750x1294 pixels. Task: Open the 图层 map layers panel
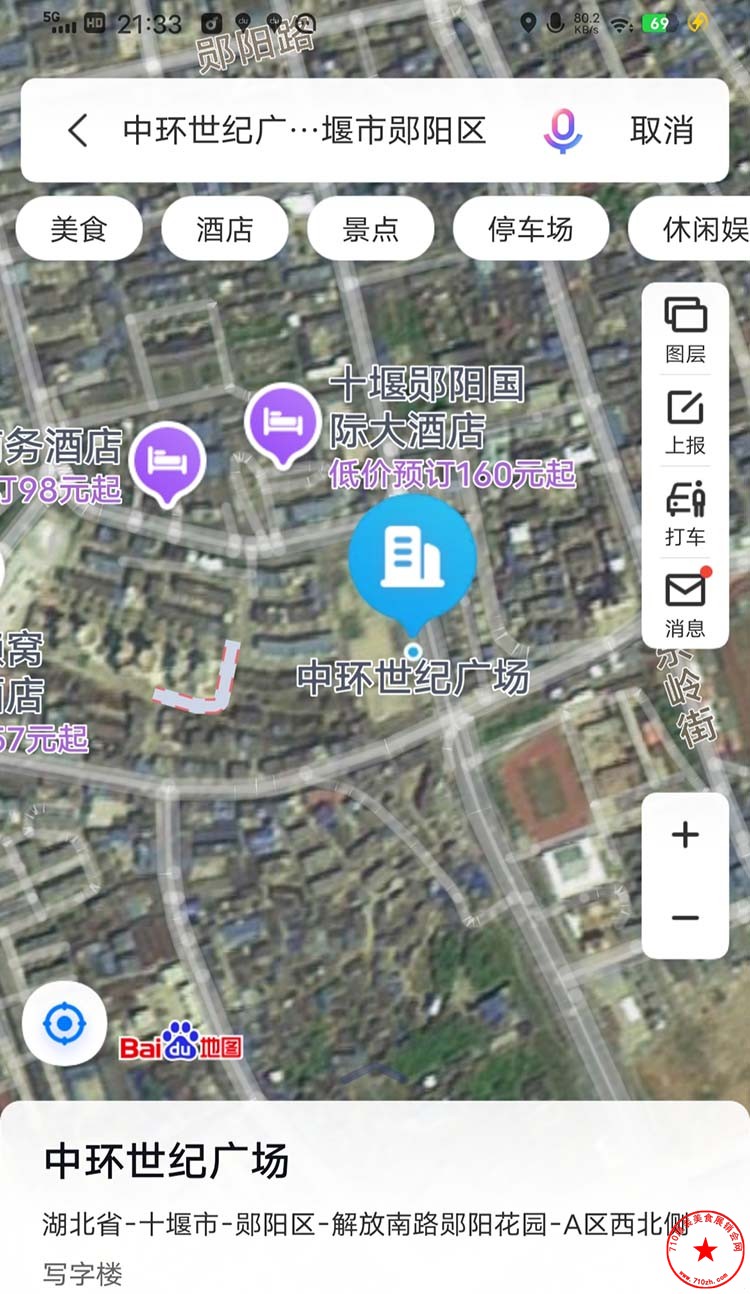(685, 329)
